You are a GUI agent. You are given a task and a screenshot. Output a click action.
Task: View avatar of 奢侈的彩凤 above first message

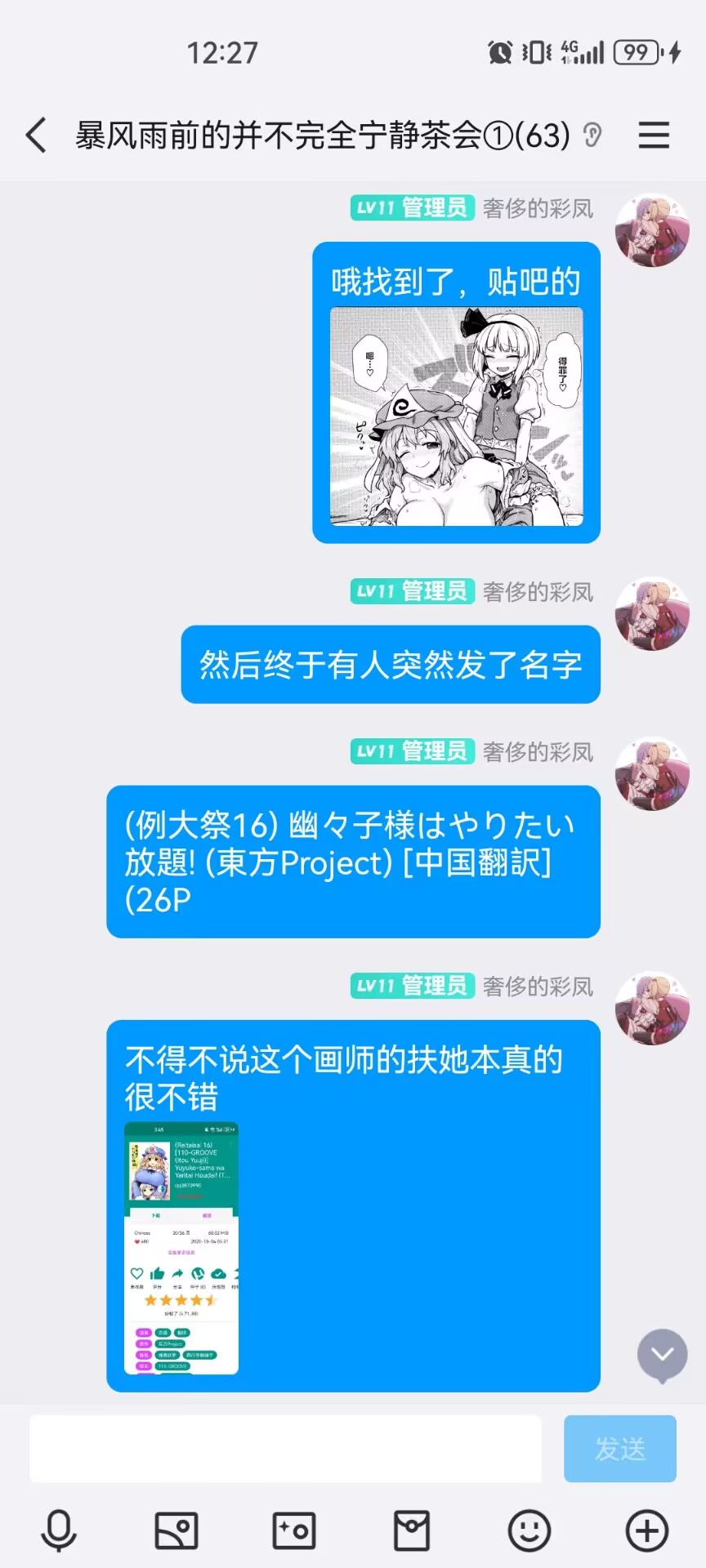pos(651,230)
